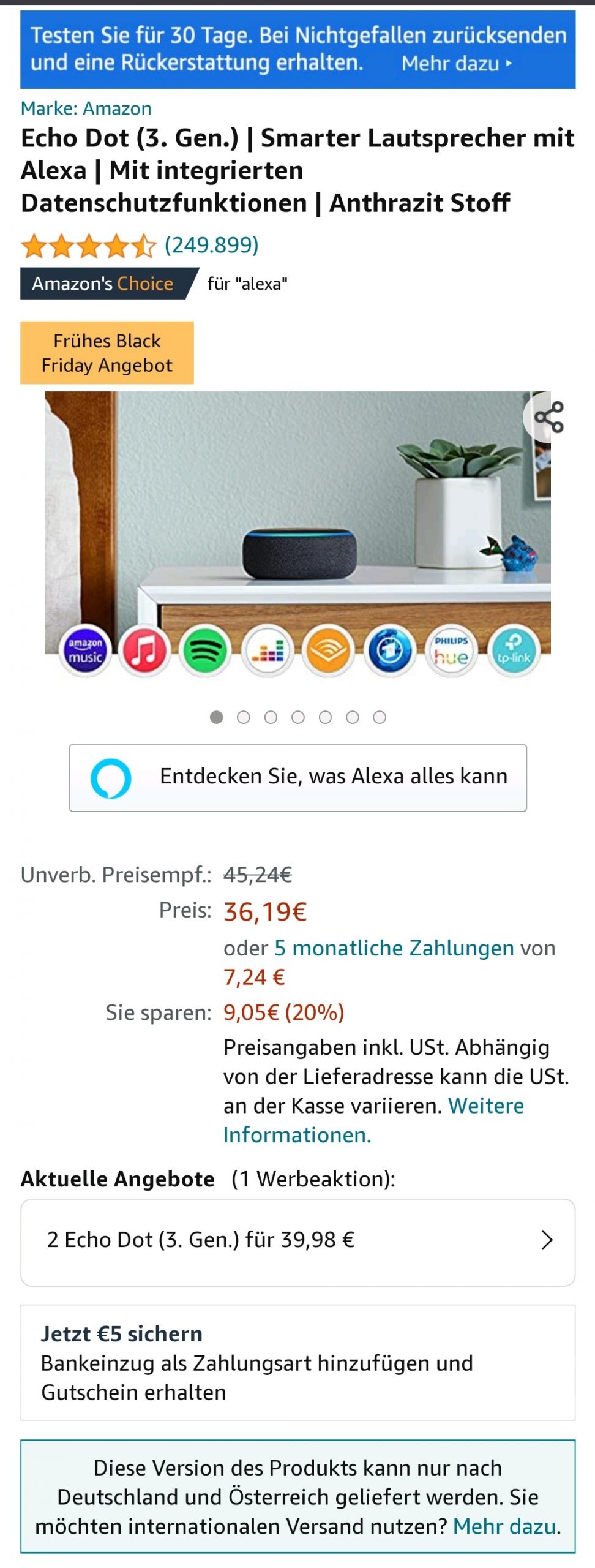The height and width of the screenshot is (1568, 595).
Task: View the 249.899 customer reviews
Action: point(211,245)
